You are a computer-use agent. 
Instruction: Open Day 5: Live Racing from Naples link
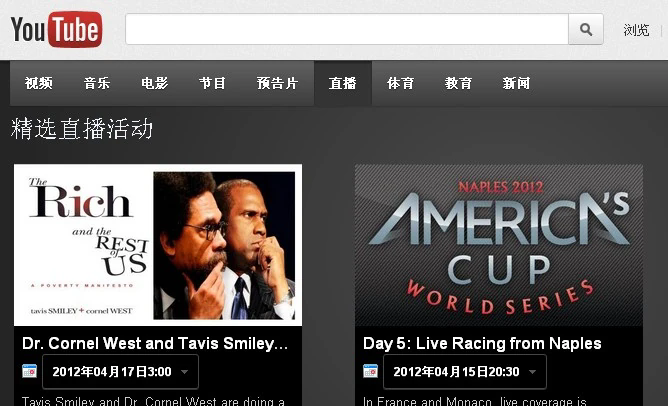point(482,343)
